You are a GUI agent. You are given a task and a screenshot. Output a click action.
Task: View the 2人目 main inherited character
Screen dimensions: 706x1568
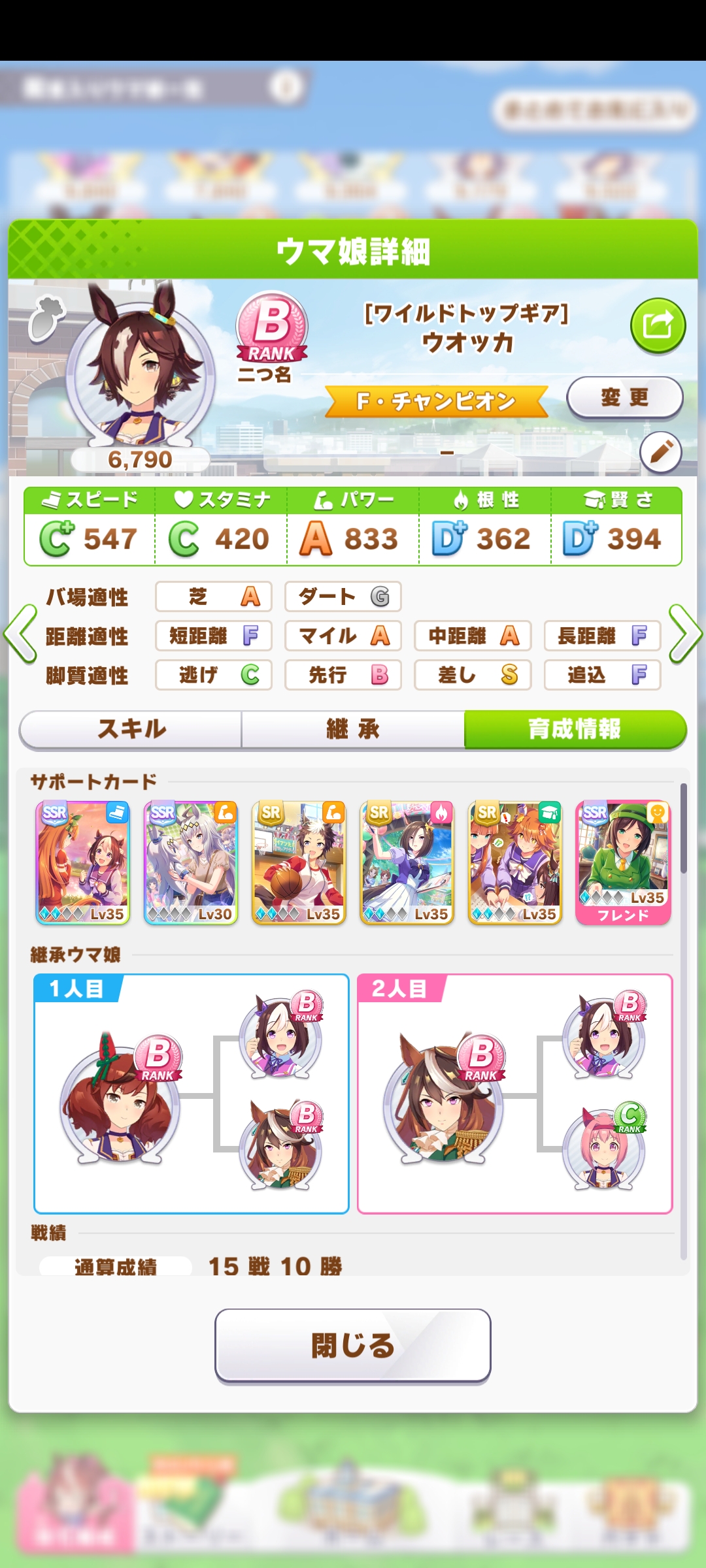point(443,1098)
